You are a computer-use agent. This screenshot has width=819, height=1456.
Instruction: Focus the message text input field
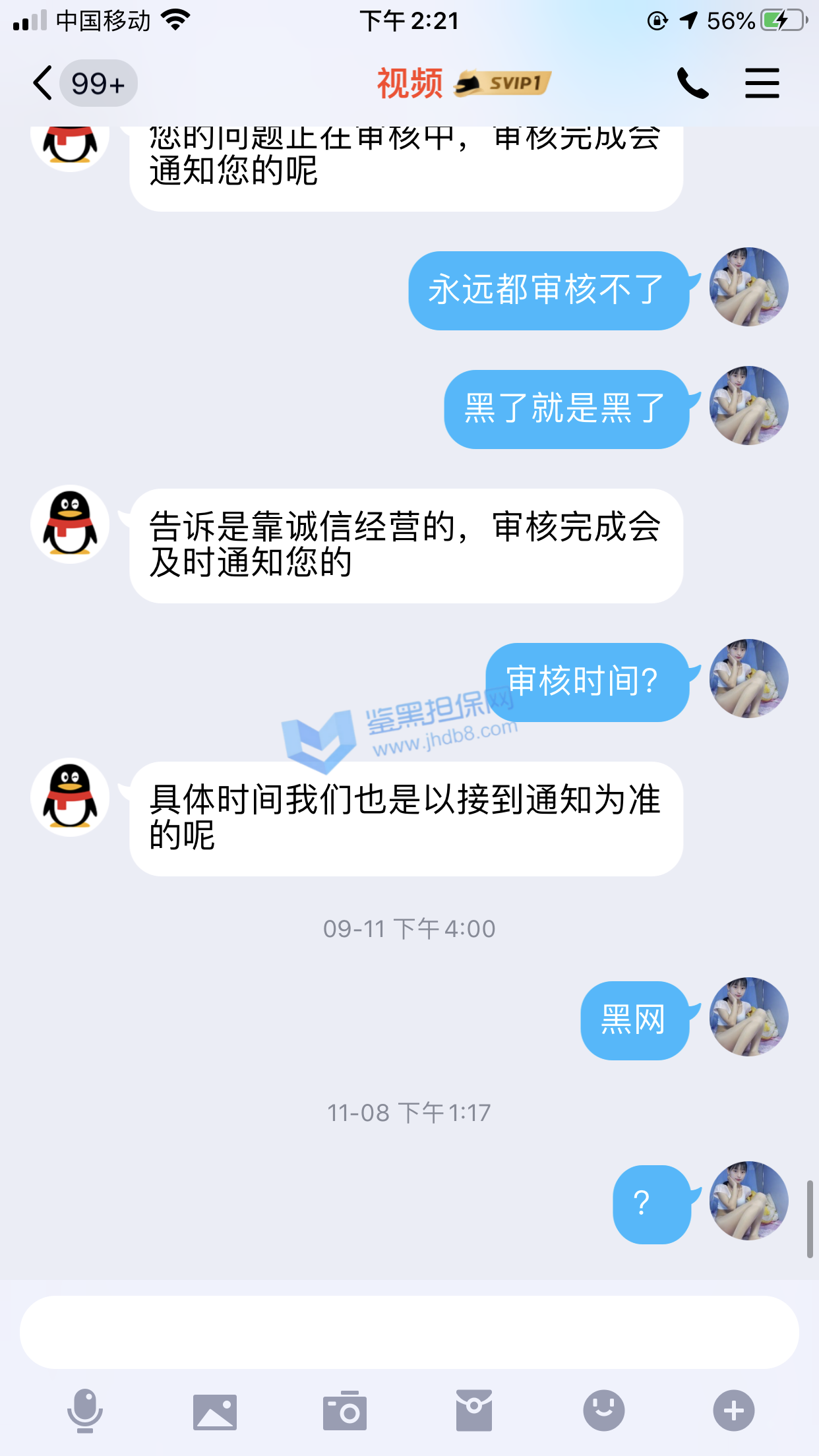[x=409, y=1332]
